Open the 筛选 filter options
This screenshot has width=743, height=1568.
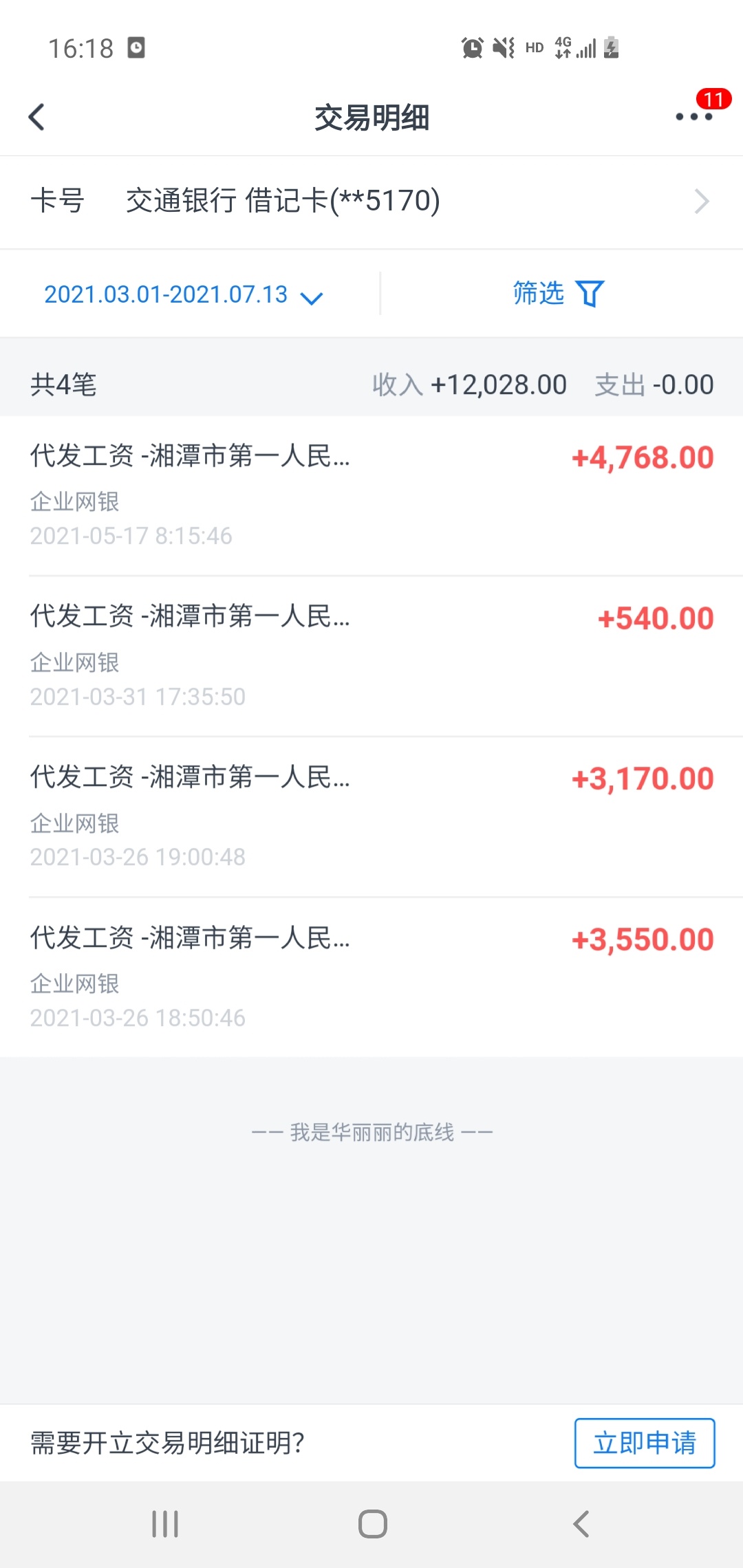pos(559,294)
